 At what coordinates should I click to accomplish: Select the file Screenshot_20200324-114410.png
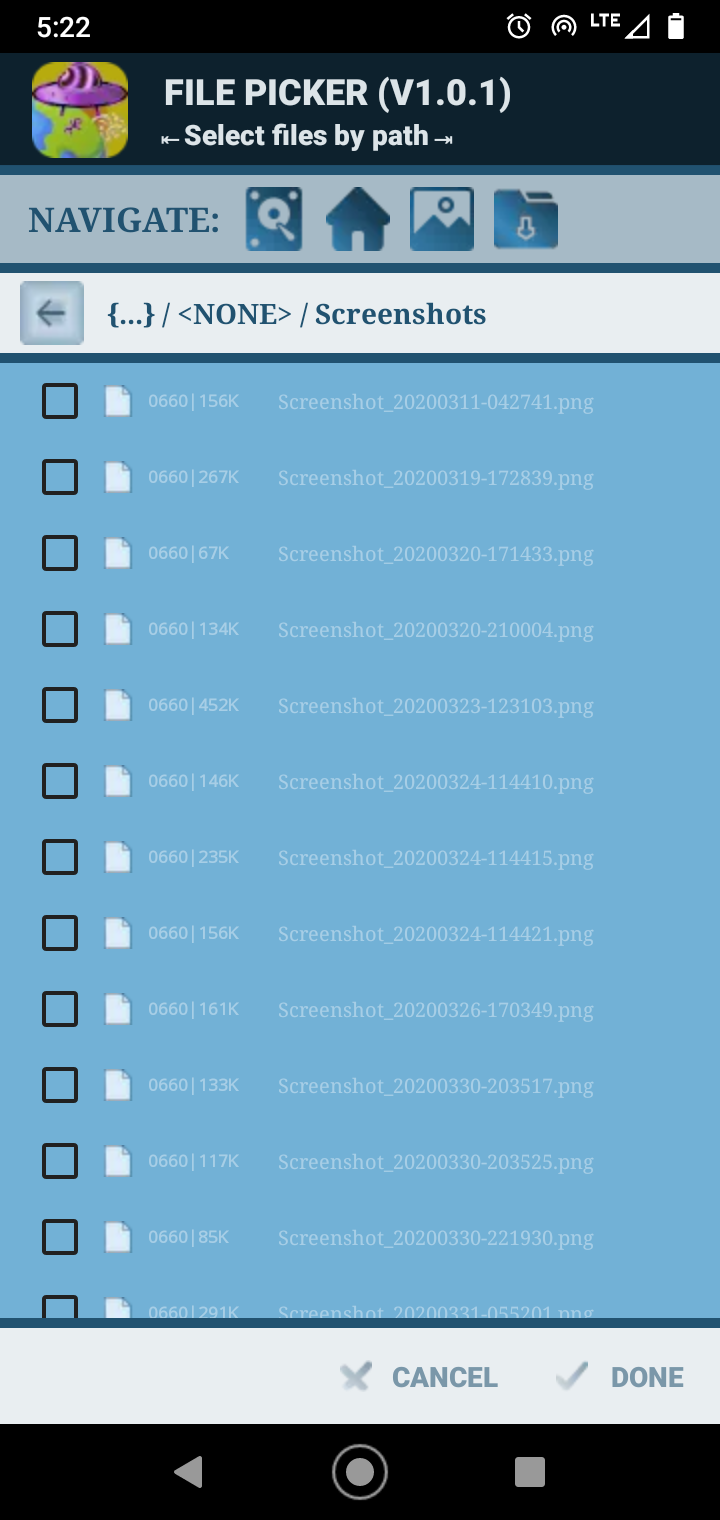(x=60, y=782)
